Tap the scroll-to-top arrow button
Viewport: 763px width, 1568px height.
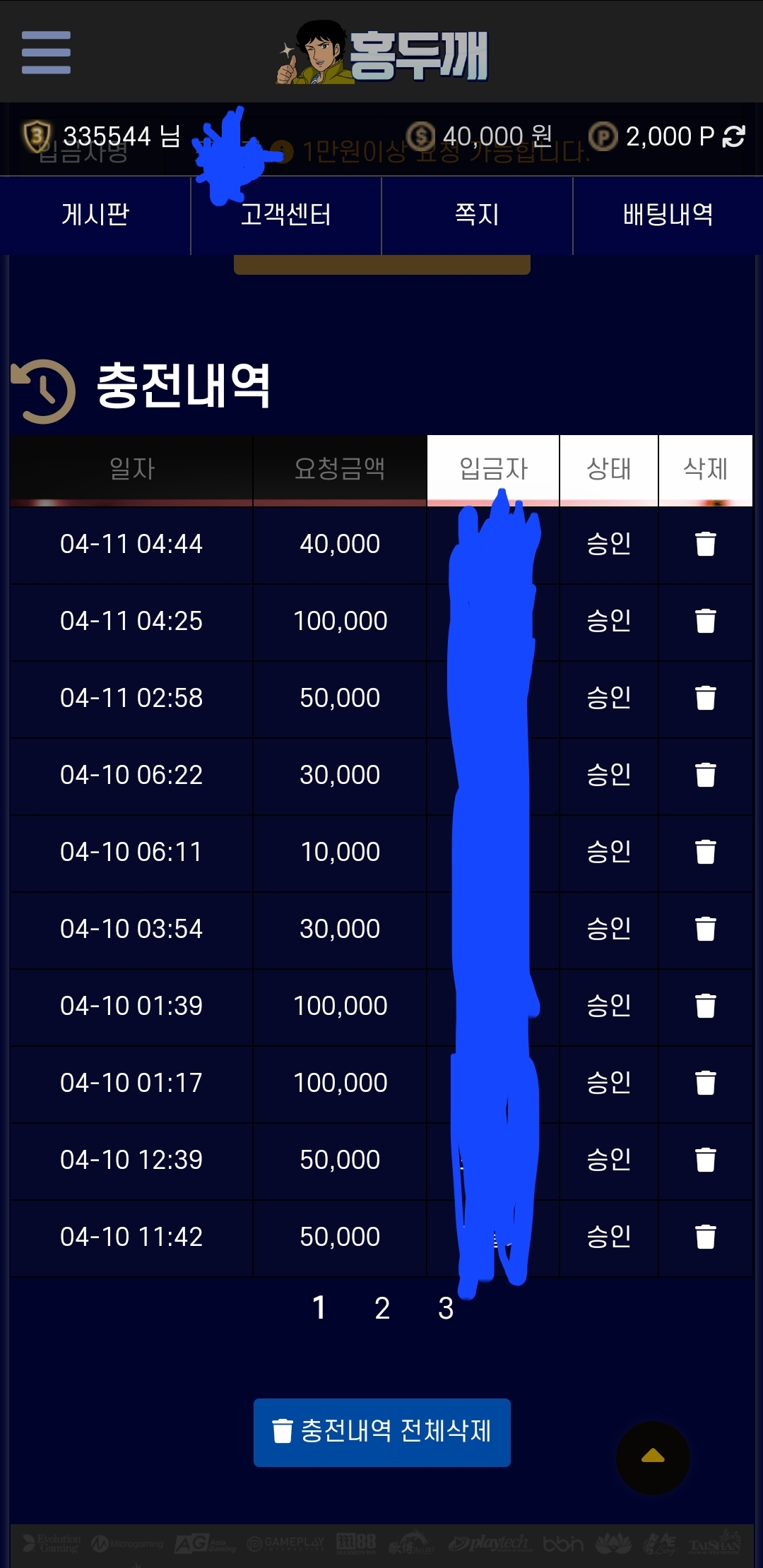pyautogui.click(x=653, y=1457)
